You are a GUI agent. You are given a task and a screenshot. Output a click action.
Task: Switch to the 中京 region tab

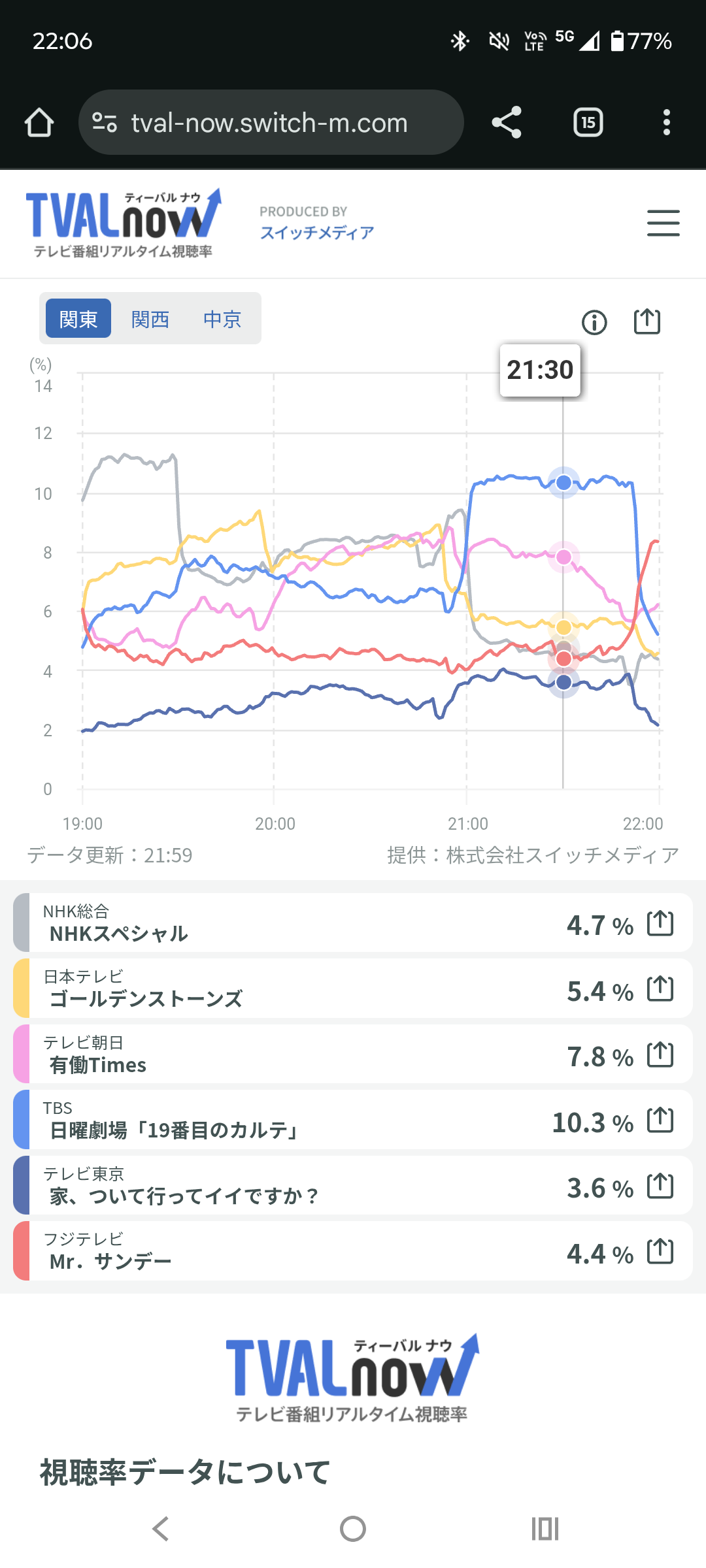click(x=222, y=319)
